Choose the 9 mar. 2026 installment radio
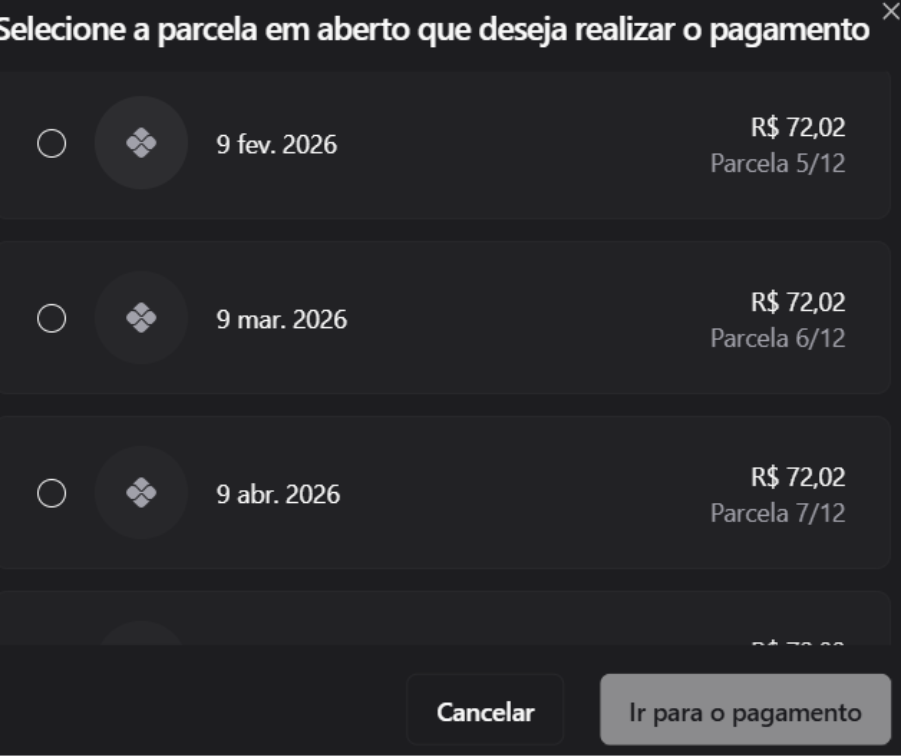This screenshot has width=901, height=756. 52,320
